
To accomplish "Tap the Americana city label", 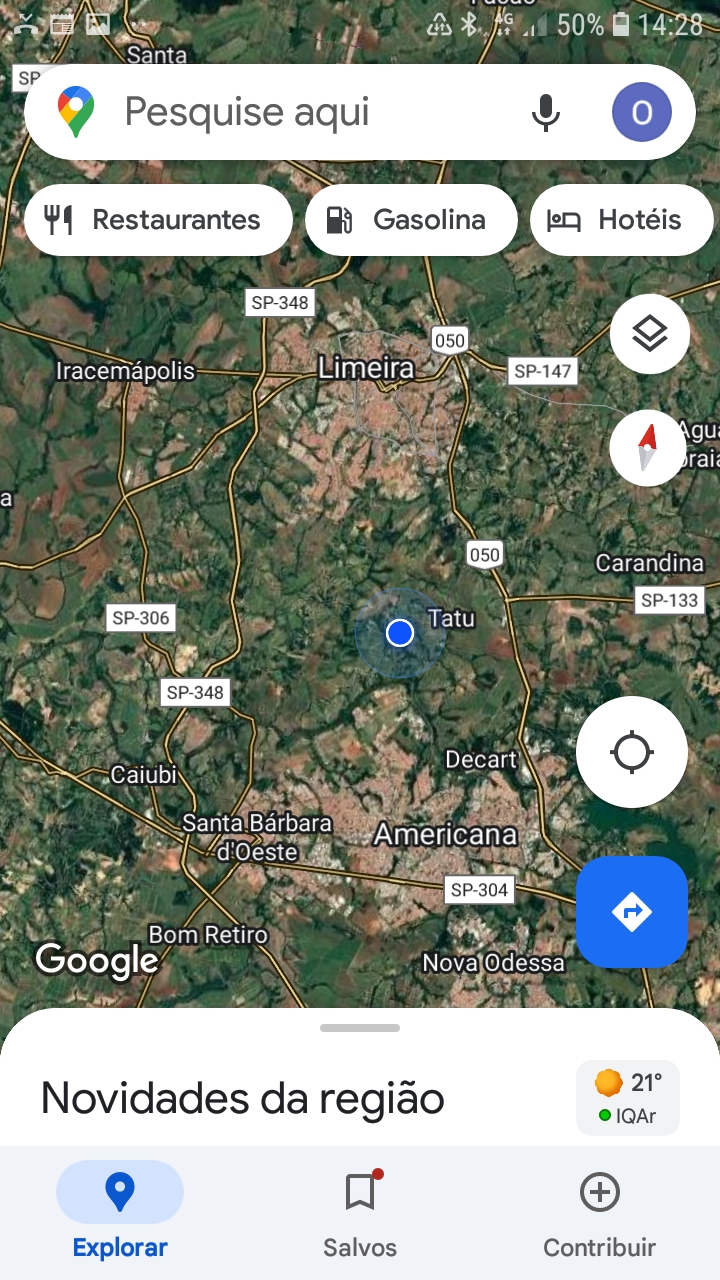I will [446, 834].
